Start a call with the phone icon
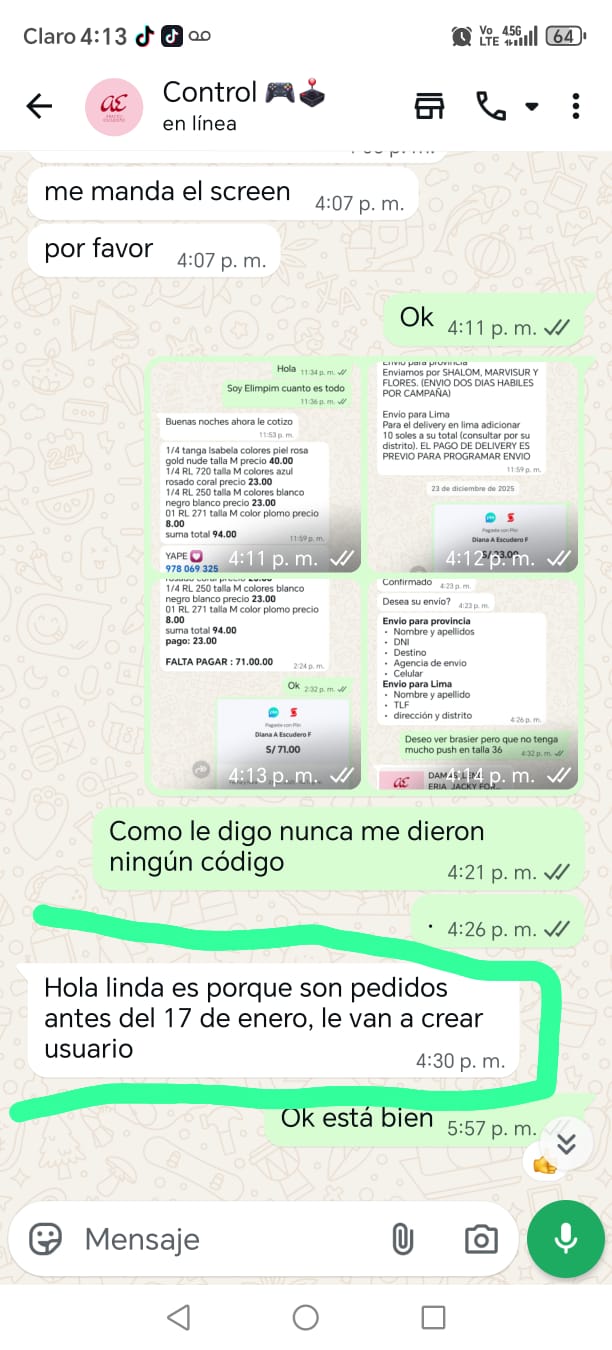Image resolution: width=612 pixels, height=1350 pixels. pyautogui.click(x=491, y=106)
